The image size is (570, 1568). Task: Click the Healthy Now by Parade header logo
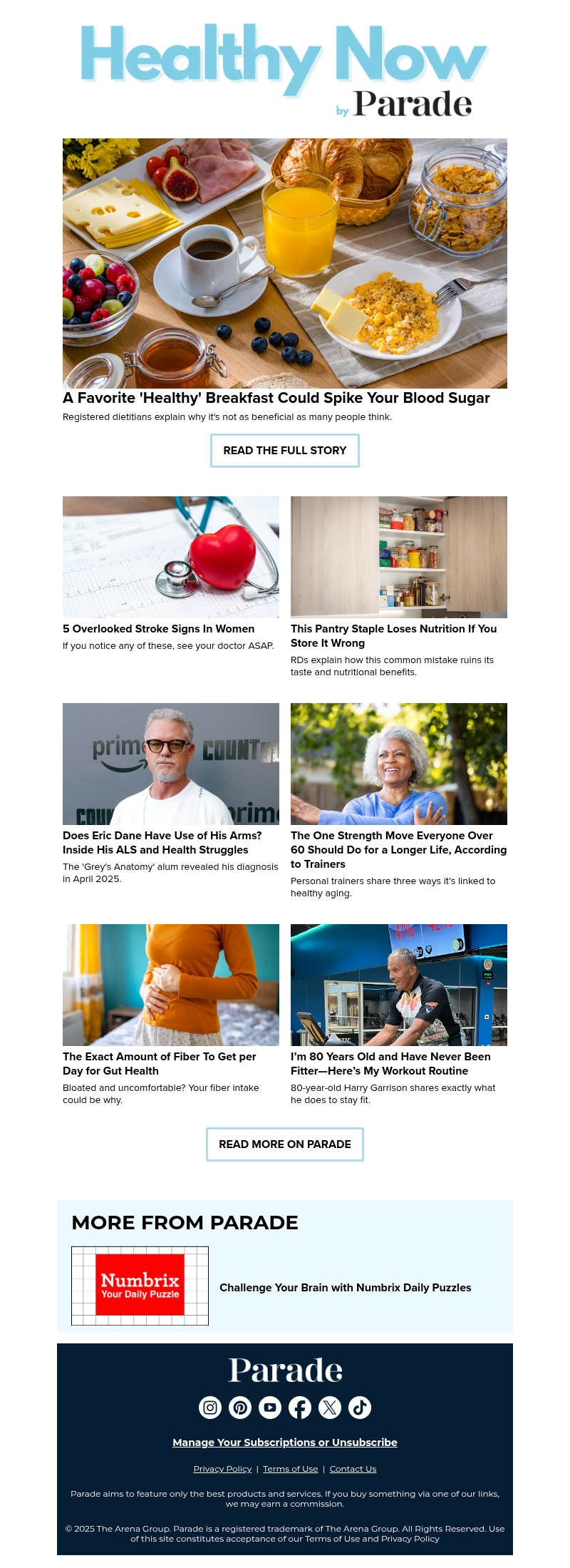pyautogui.click(x=285, y=71)
